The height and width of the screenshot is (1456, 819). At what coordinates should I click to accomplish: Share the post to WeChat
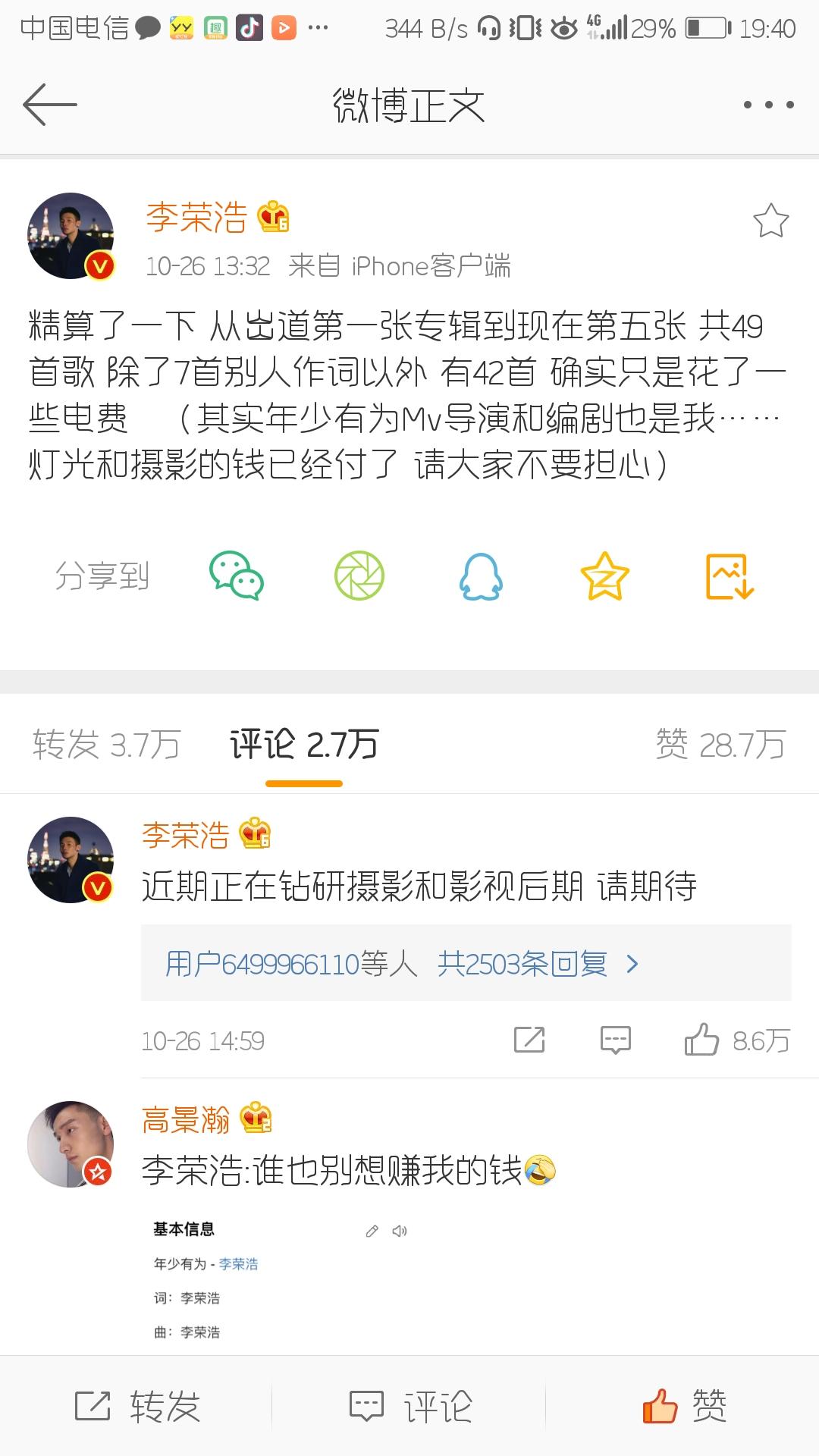tap(236, 576)
